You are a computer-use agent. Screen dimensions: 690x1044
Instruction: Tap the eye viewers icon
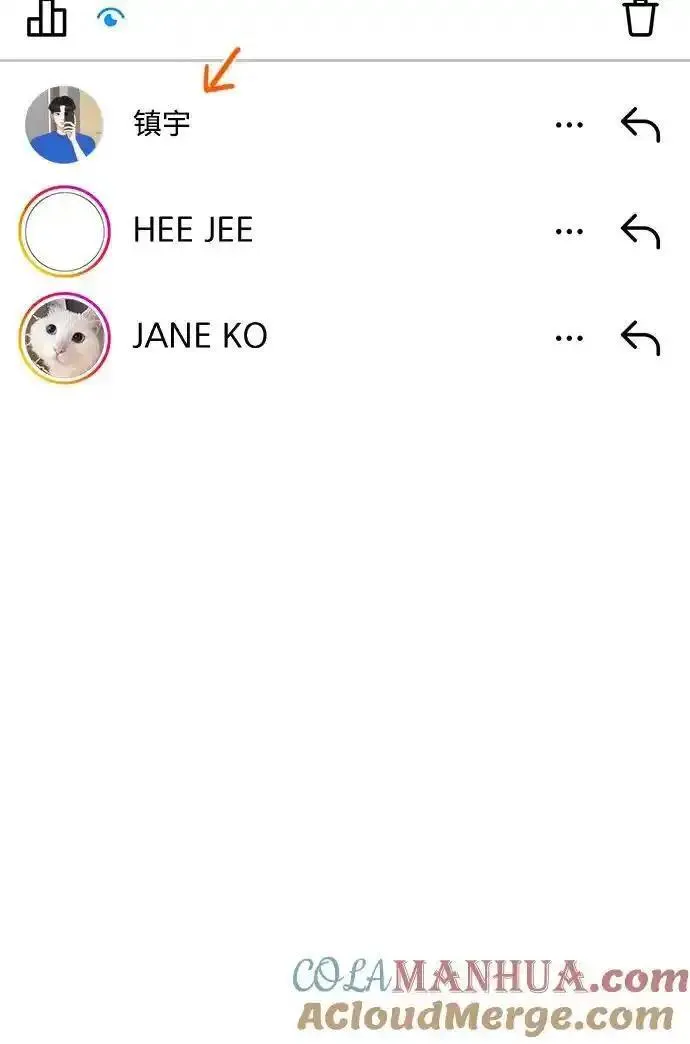point(111,18)
